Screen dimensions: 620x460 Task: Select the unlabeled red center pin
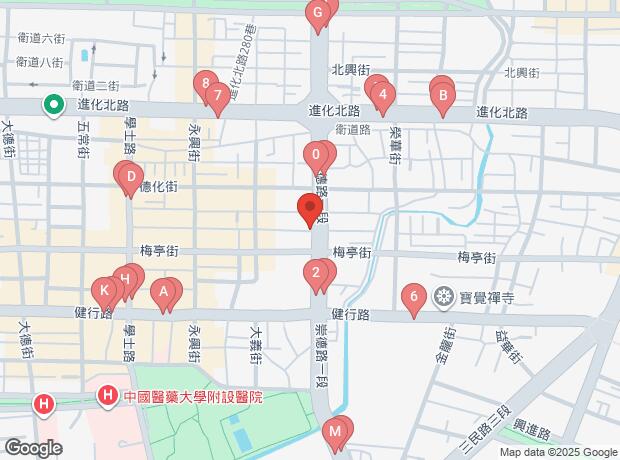pyautogui.click(x=310, y=210)
